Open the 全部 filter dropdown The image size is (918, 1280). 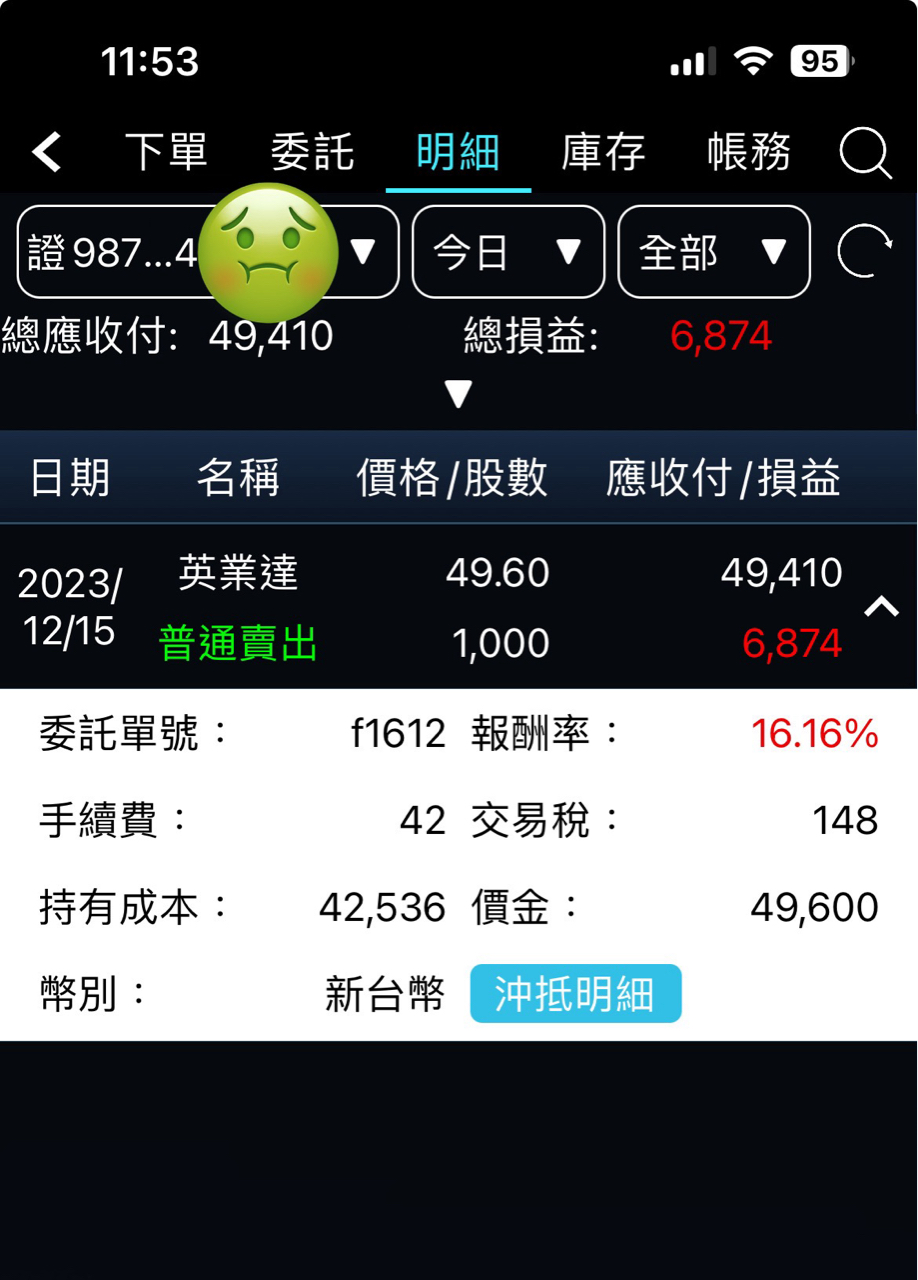click(713, 253)
